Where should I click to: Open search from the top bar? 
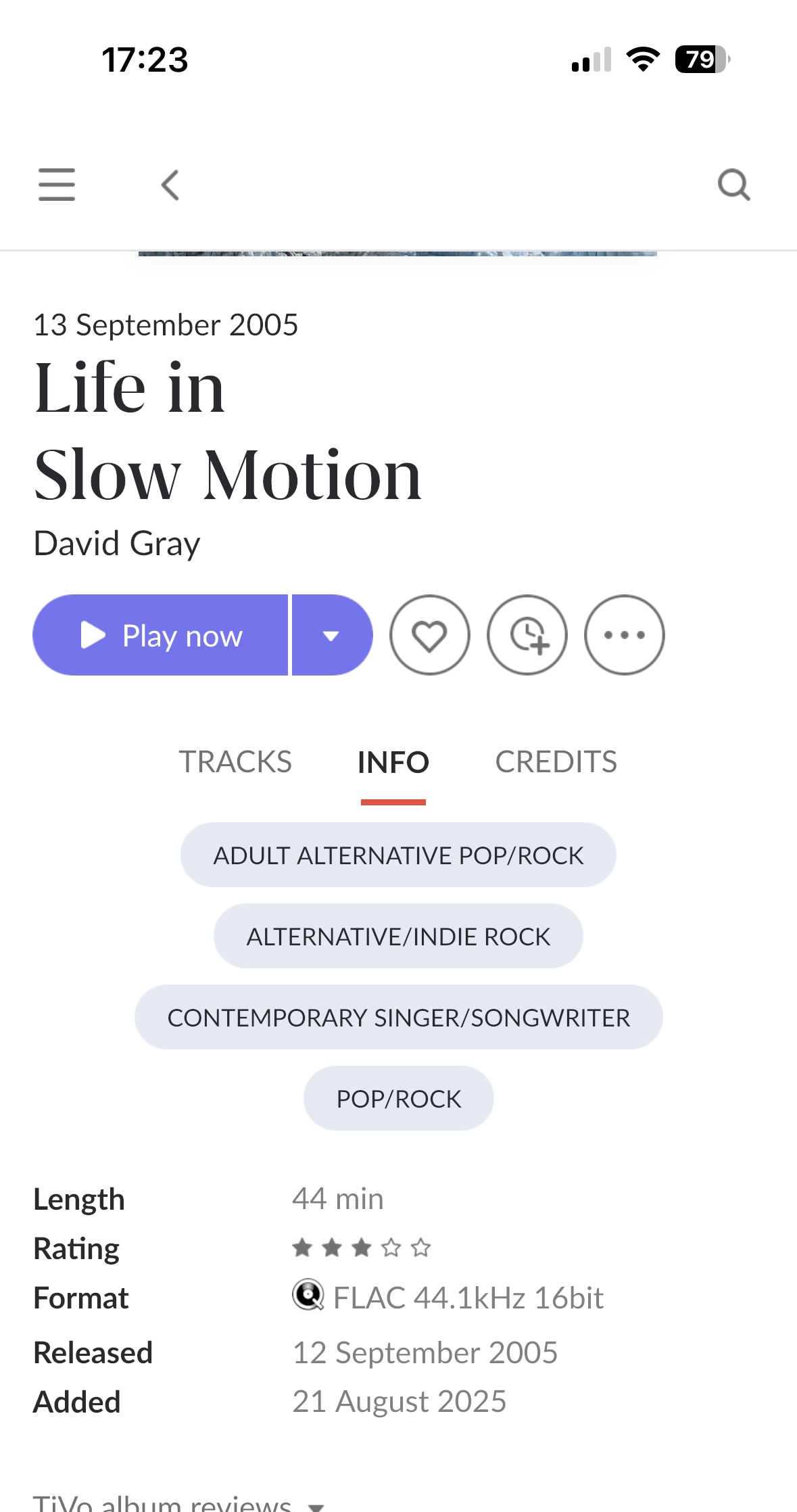734,185
